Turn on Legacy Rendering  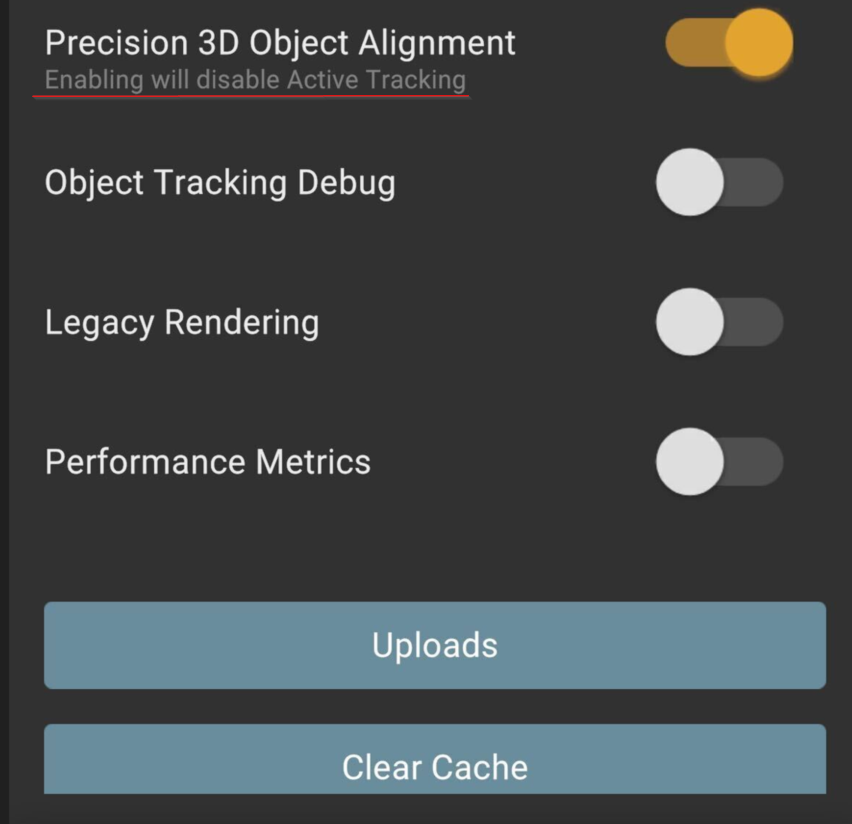(x=719, y=322)
